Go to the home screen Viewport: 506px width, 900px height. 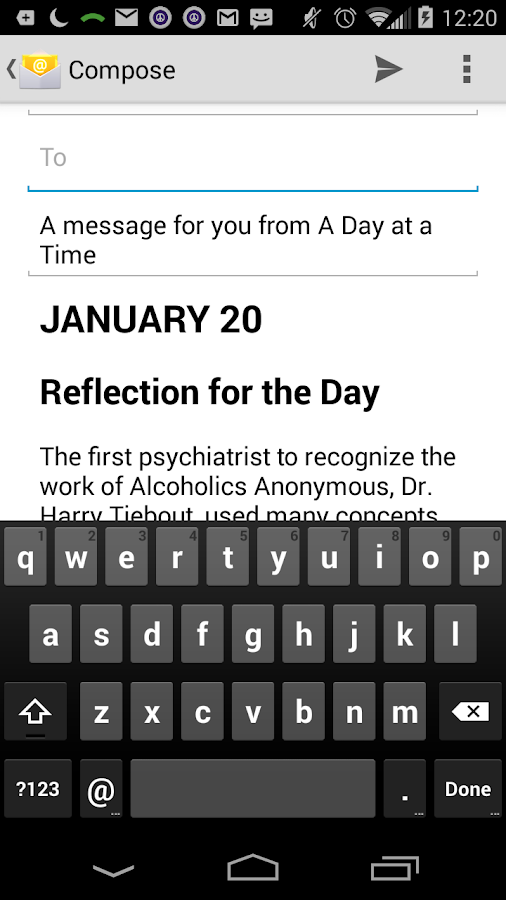[253, 867]
